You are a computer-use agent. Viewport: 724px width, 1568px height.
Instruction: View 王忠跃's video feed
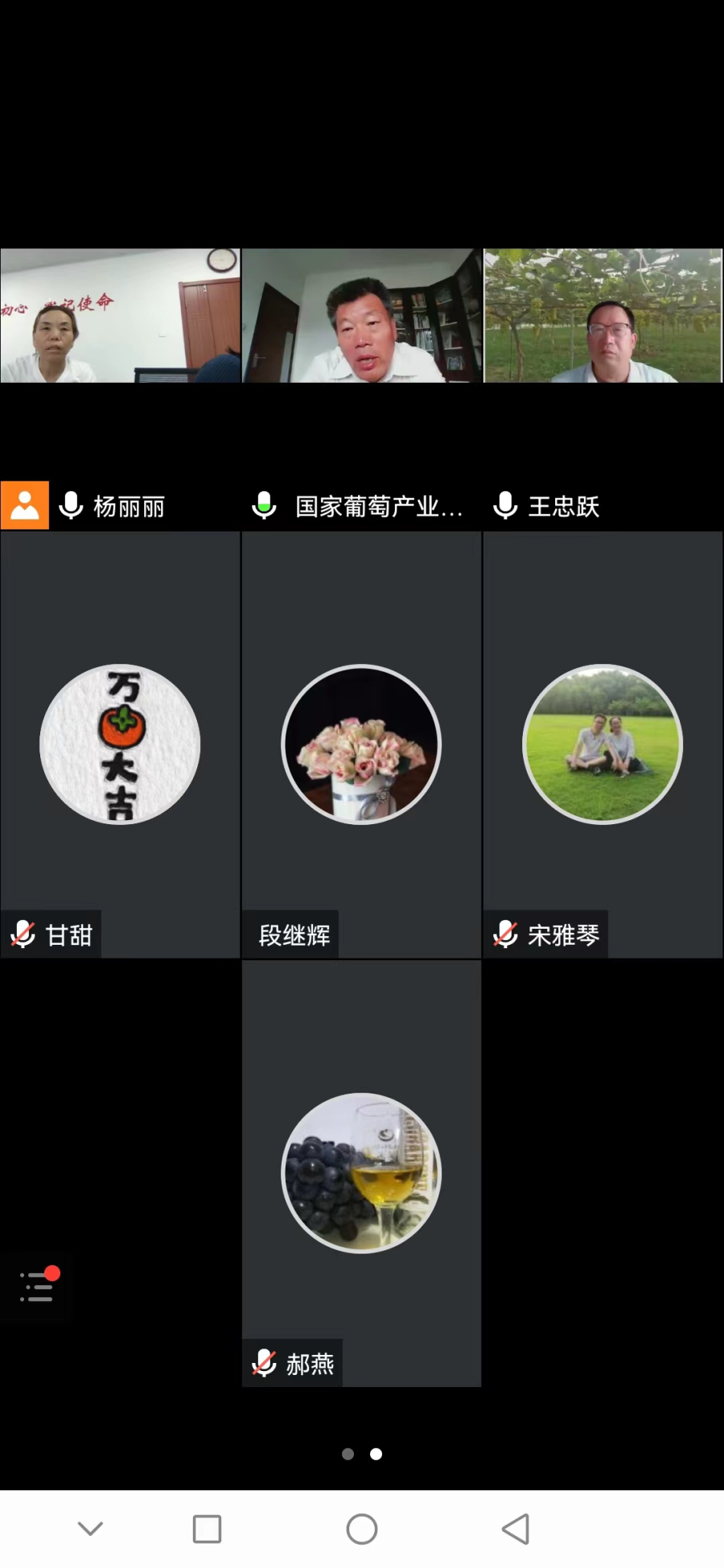[603, 315]
